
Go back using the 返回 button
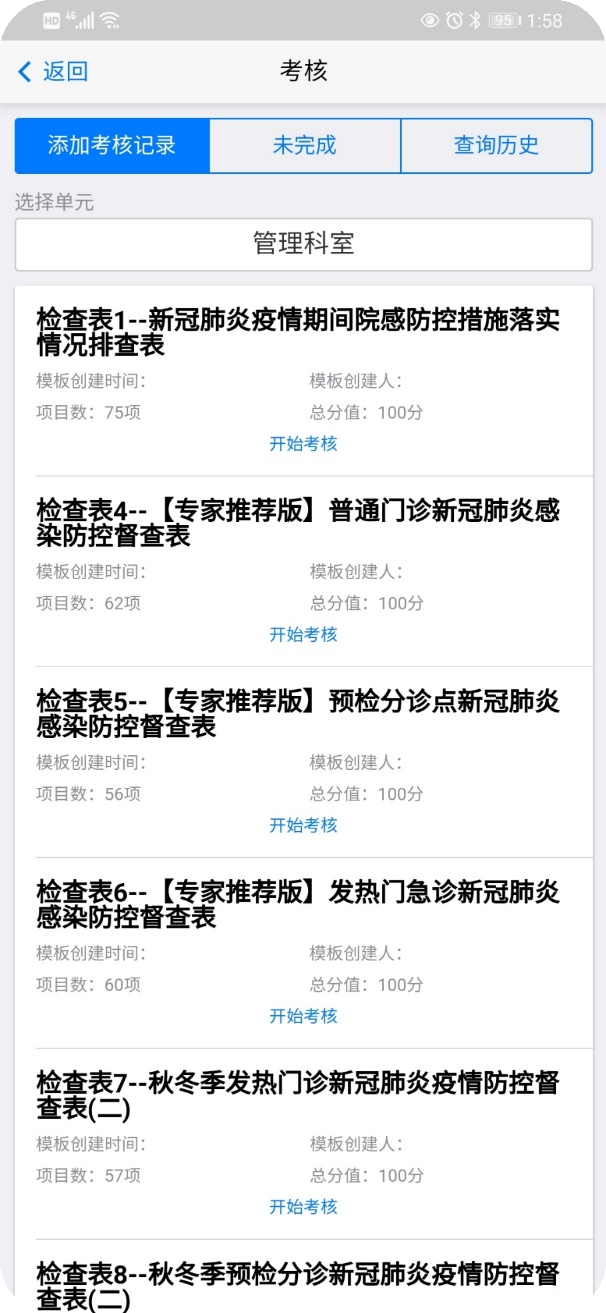coord(54,72)
